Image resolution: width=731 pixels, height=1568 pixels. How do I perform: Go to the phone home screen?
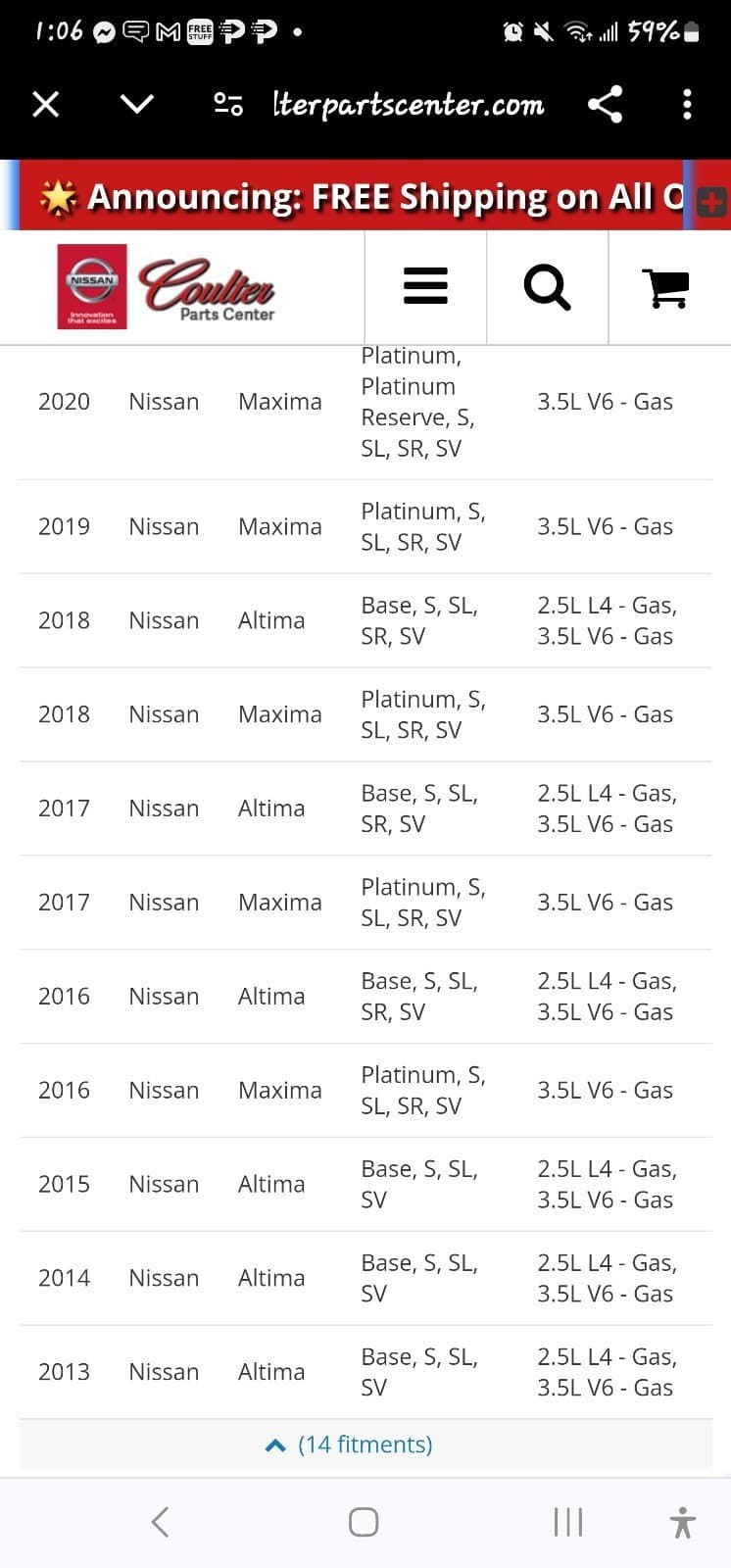click(364, 1522)
